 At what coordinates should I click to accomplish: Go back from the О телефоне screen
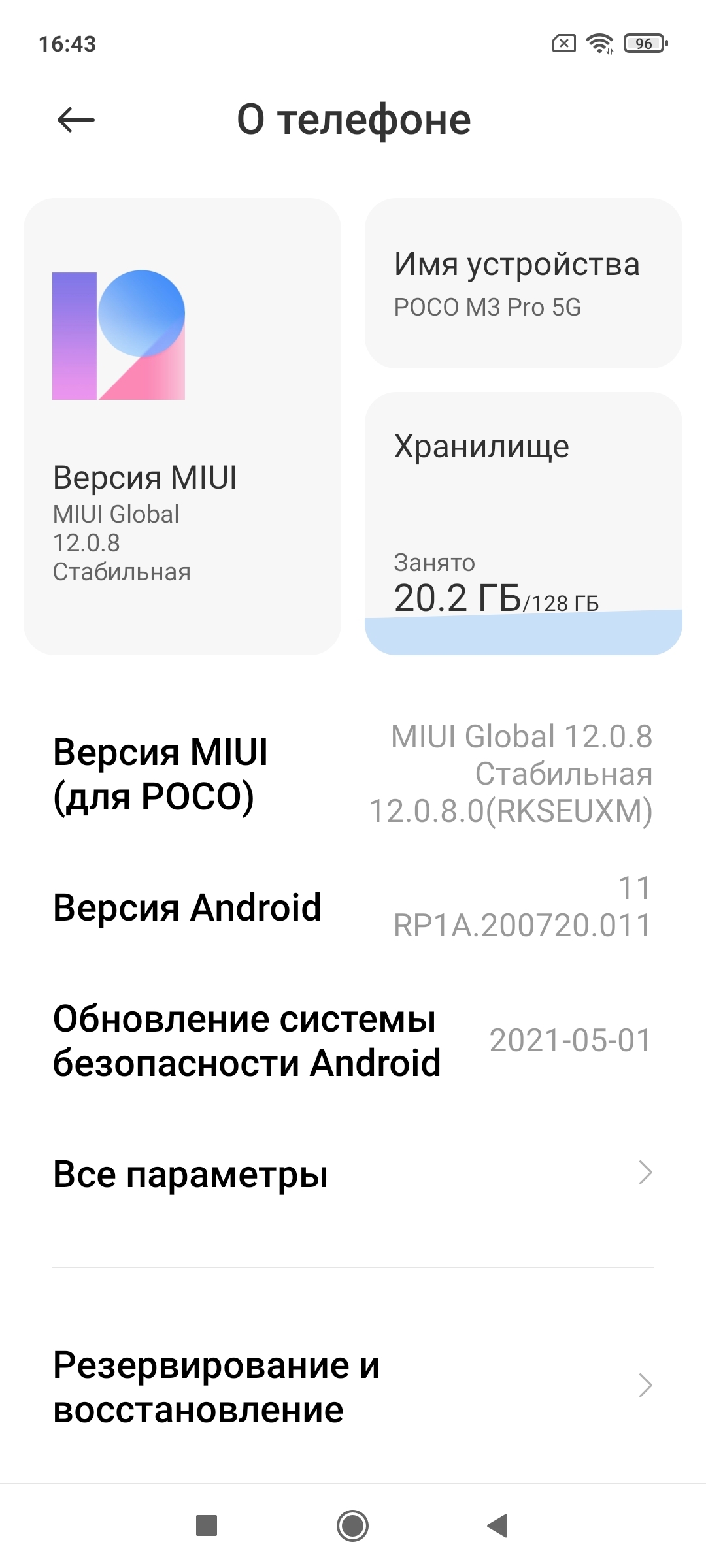point(76,120)
